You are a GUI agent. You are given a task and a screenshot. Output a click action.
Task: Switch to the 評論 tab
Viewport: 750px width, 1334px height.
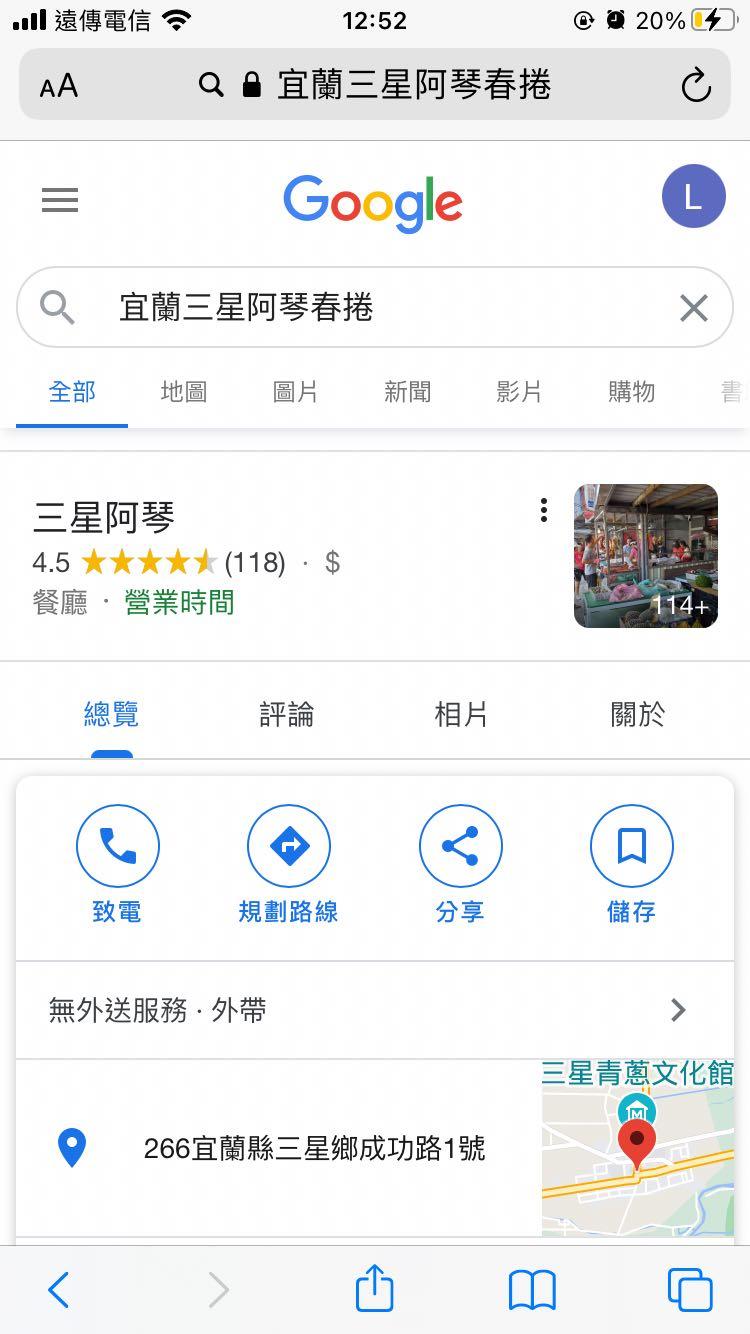287,714
